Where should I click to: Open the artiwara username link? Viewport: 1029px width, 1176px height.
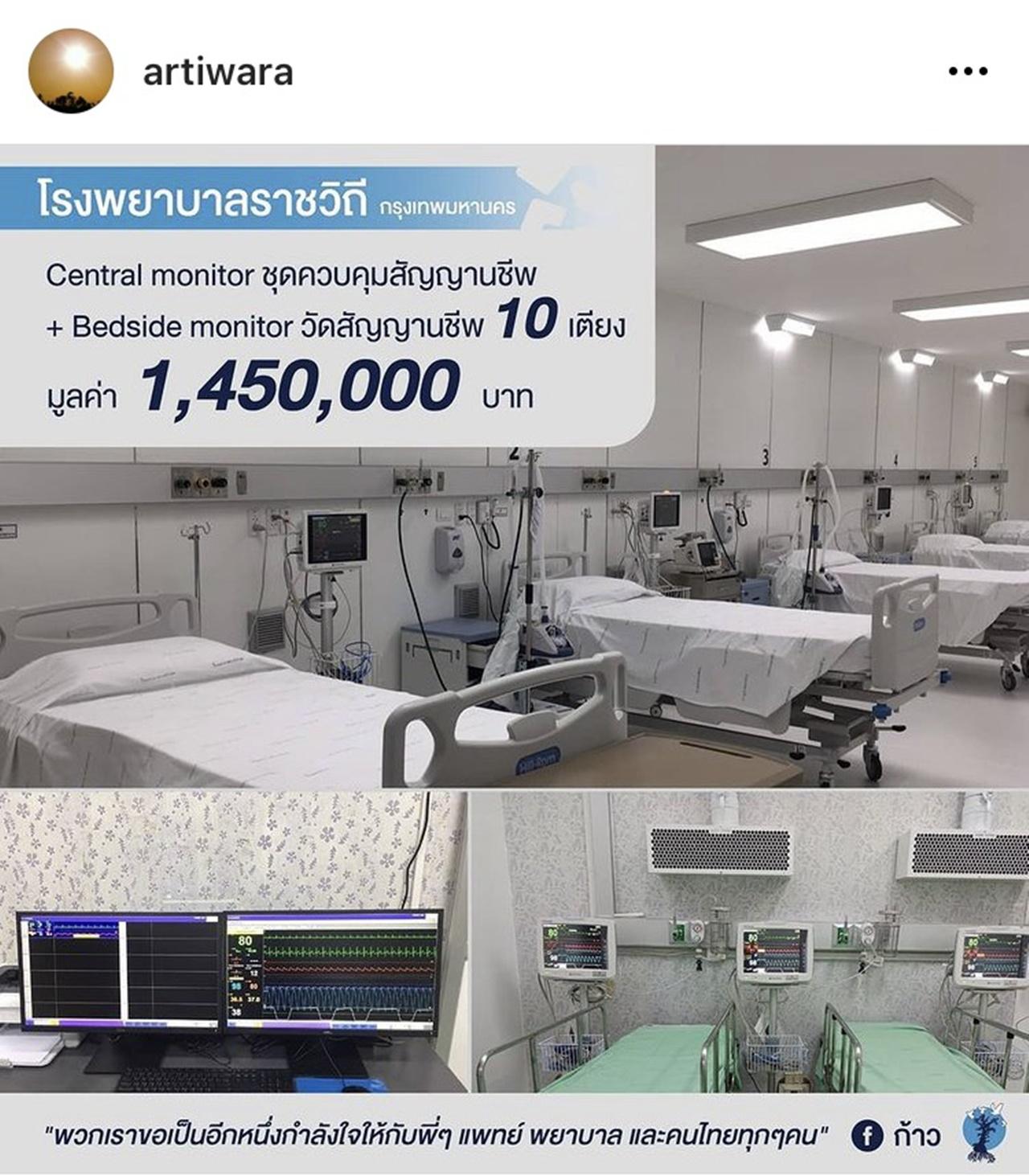tap(218, 73)
